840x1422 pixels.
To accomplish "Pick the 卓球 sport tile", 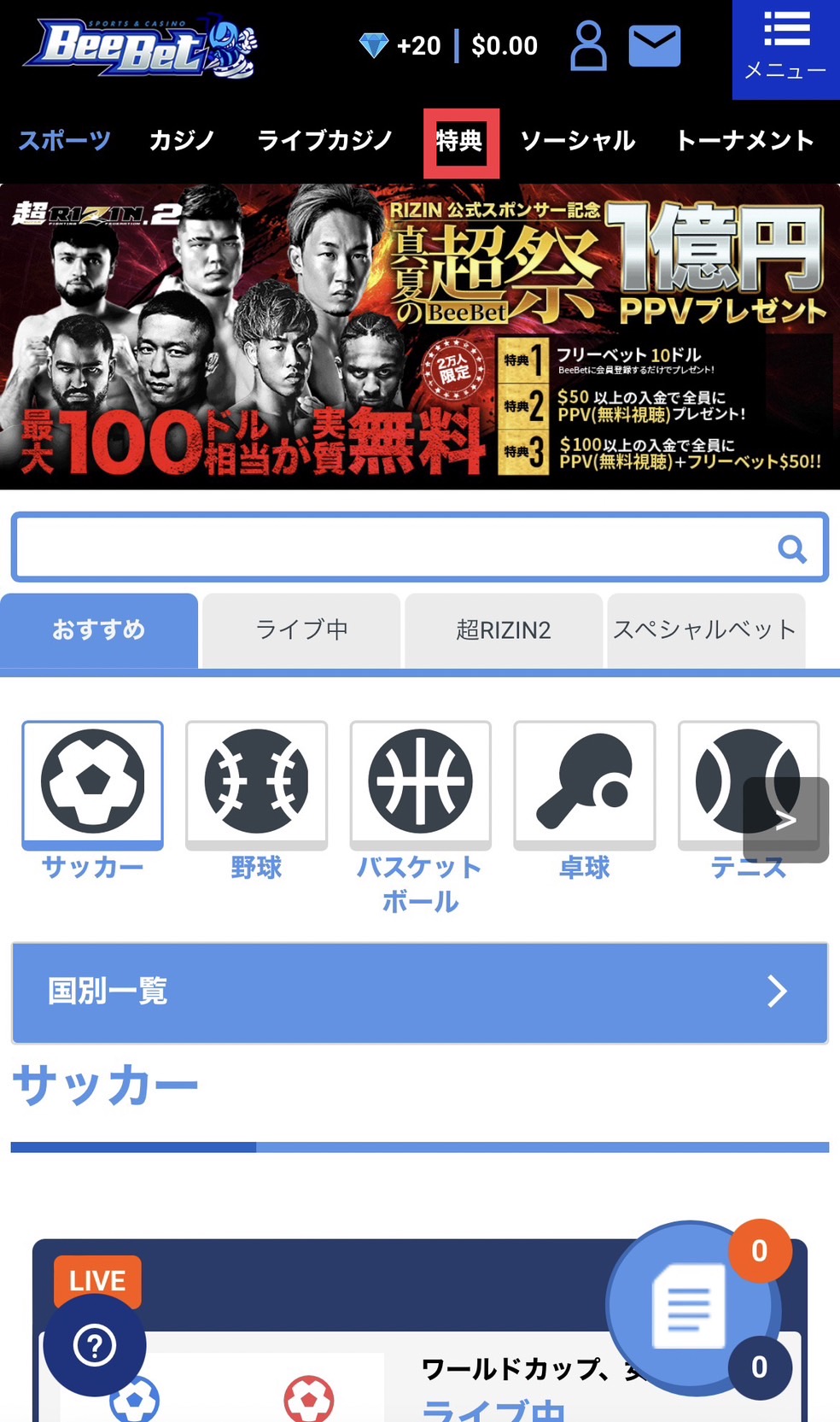I will [x=584, y=786].
